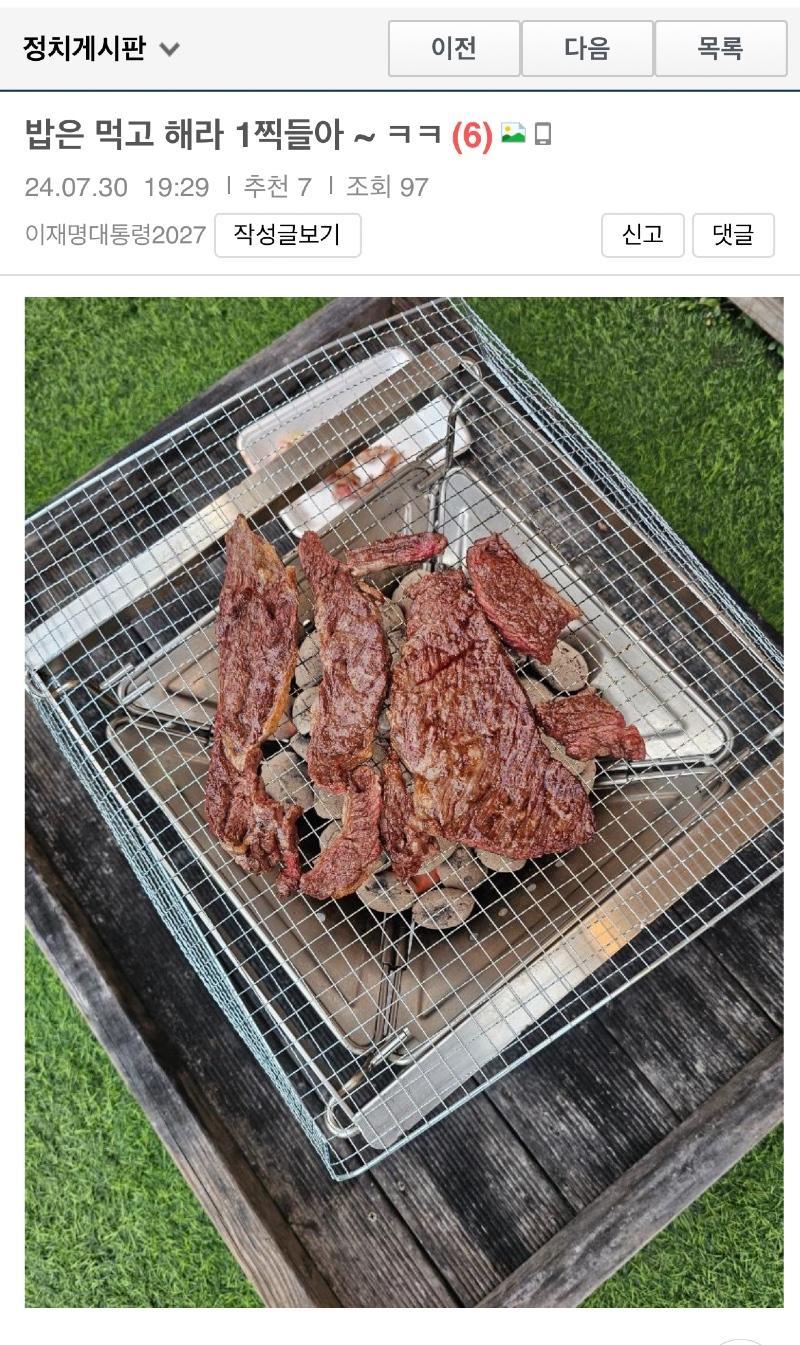Open profile of 이재명대통령2027

click(x=115, y=235)
